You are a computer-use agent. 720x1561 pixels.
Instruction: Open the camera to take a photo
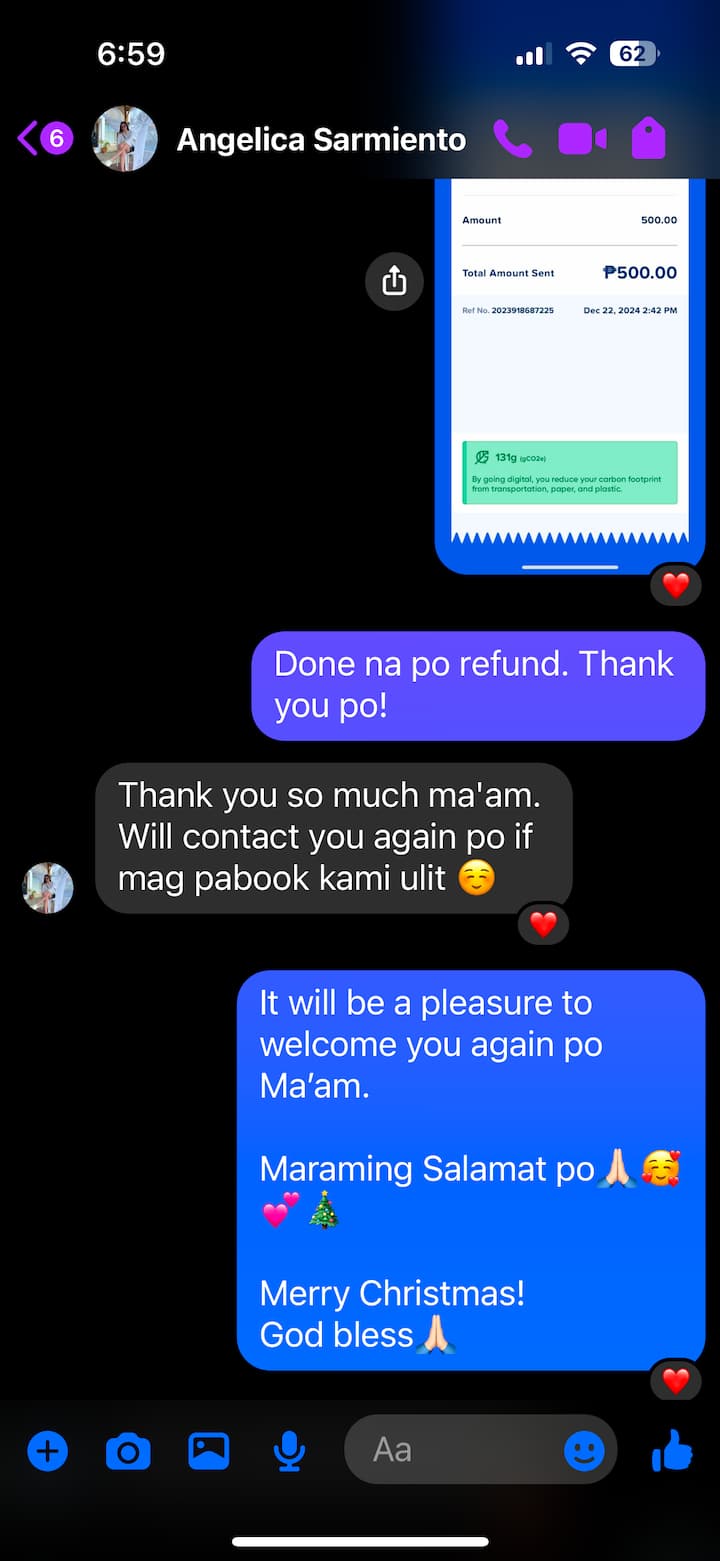pos(128,1451)
